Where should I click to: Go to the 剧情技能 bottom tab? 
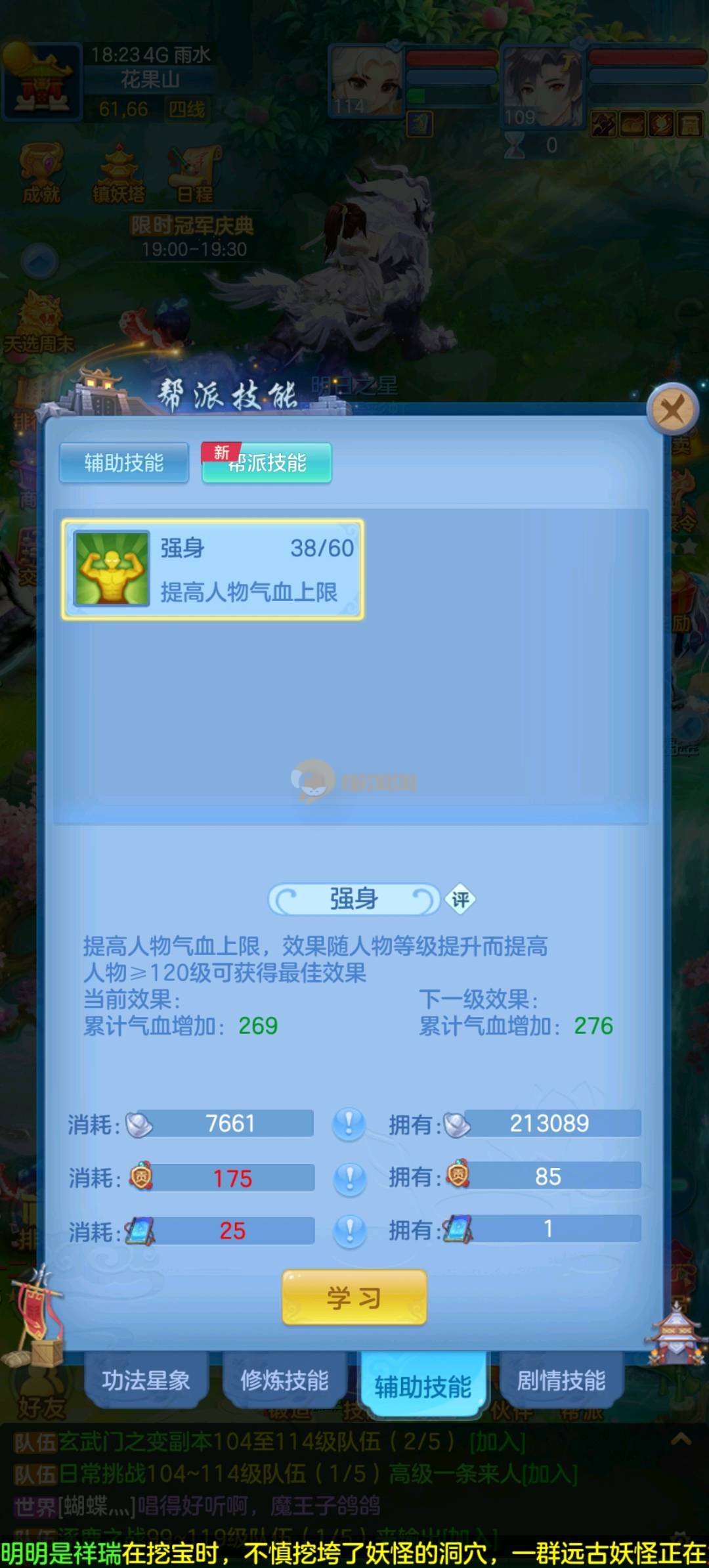coord(561,1380)
